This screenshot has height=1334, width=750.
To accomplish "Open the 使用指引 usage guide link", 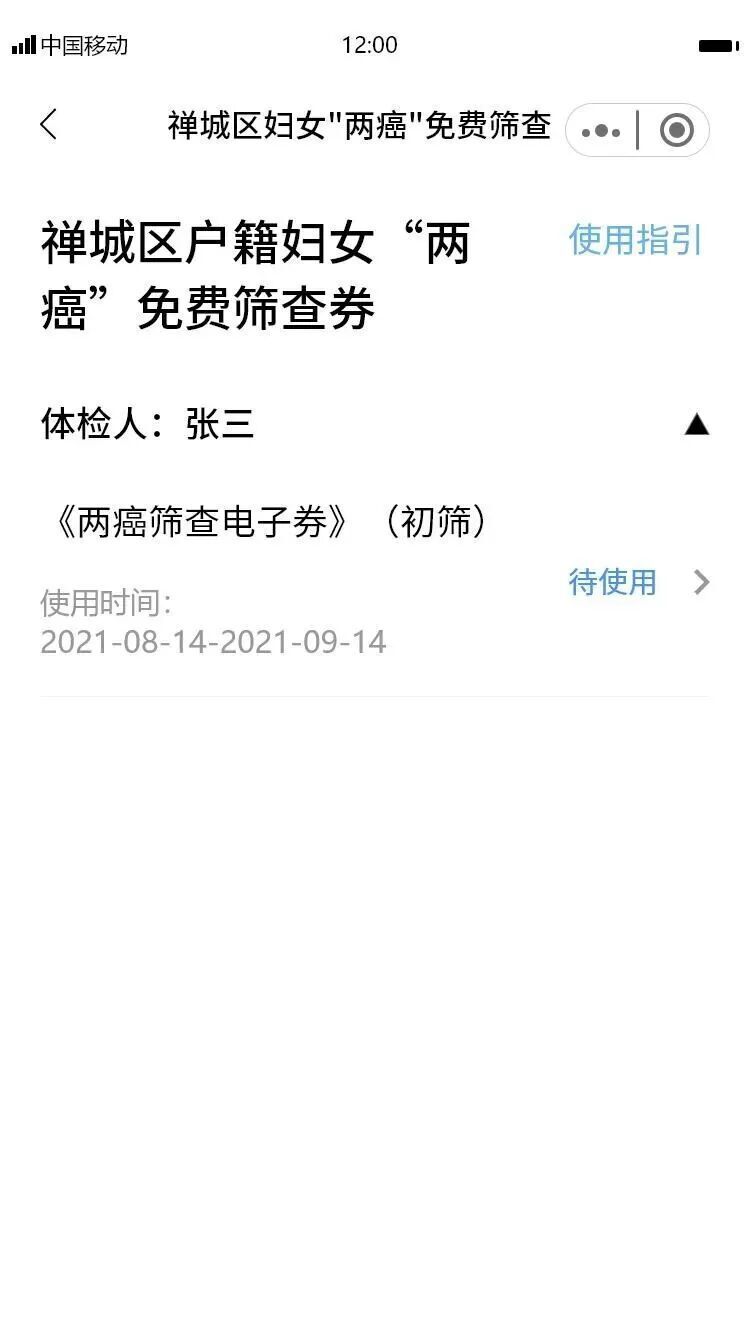I will tap(637, 242).
